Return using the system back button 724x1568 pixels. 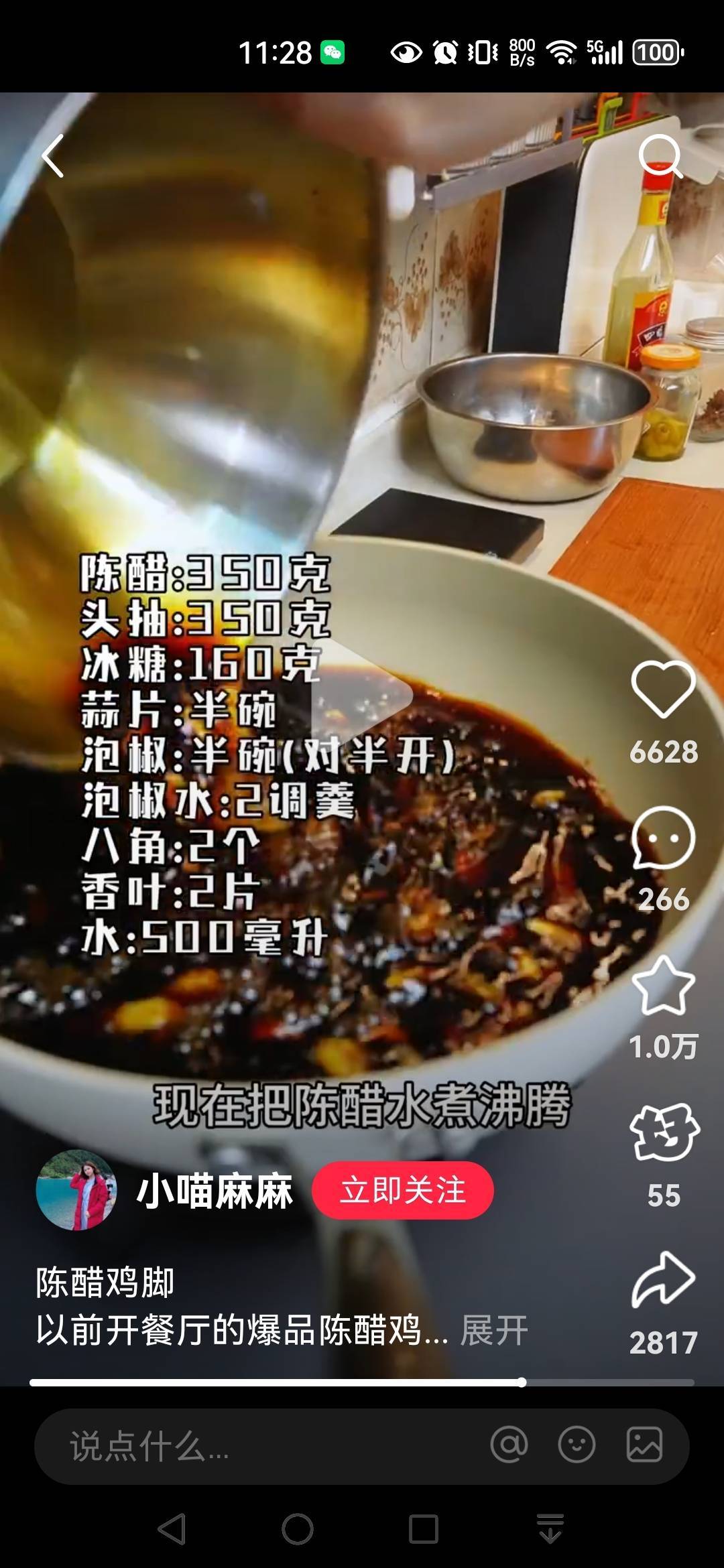pyautogui.click(x=172, y=1529)
